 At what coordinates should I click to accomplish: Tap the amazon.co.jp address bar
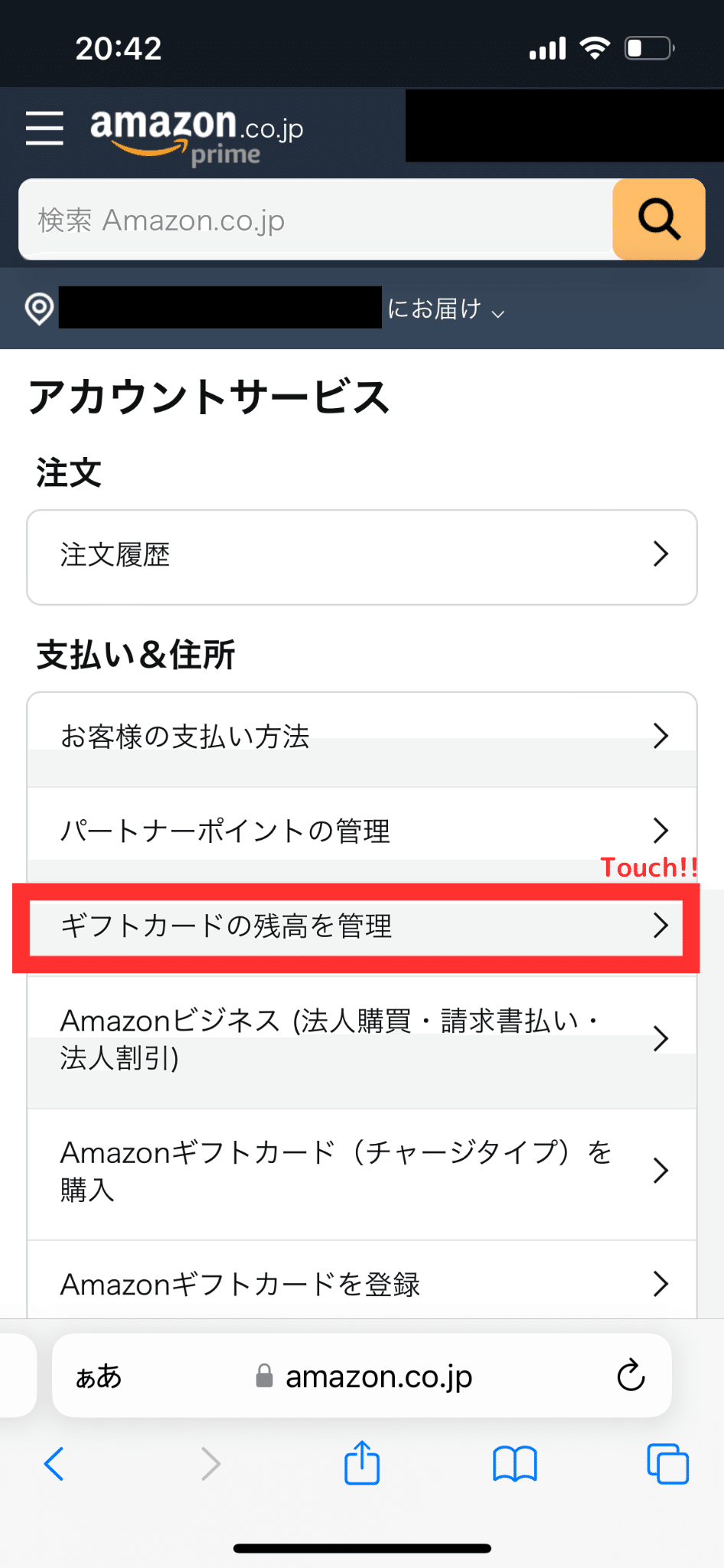point(362,1376)
